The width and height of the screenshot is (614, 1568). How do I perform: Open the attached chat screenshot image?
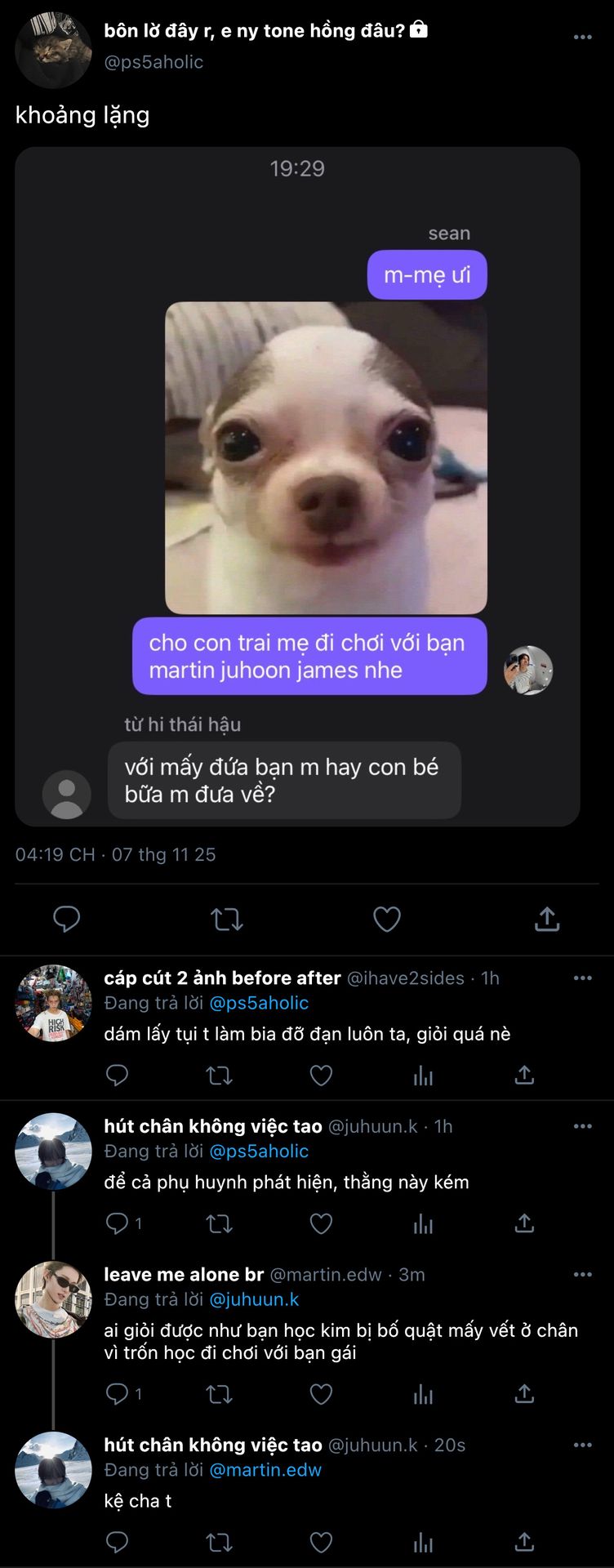tap(297, 487)
